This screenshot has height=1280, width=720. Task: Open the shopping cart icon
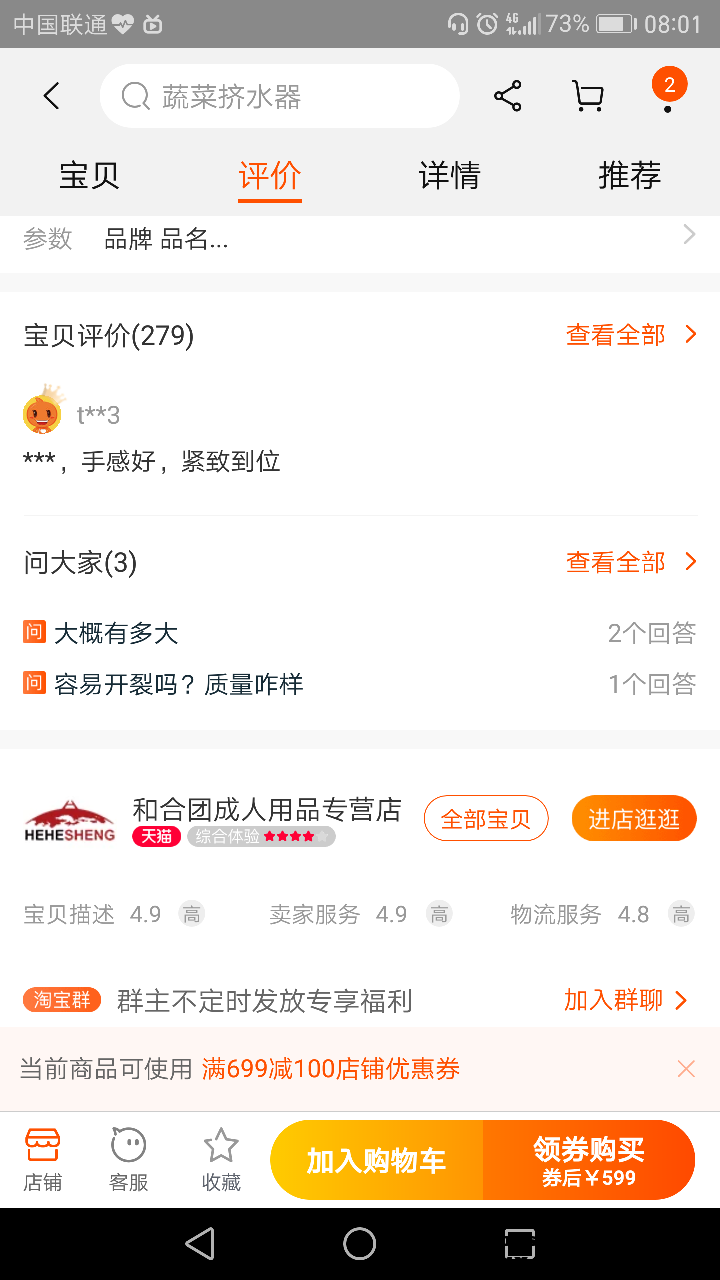click(587, 96)
